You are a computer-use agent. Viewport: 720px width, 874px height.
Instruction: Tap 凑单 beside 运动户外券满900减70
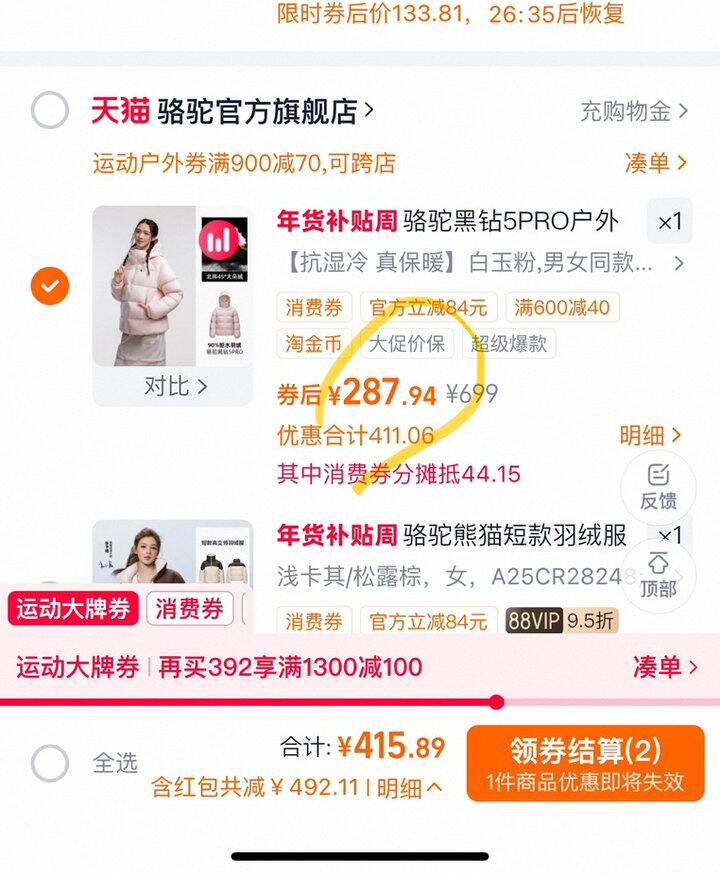tap(656, 163)
